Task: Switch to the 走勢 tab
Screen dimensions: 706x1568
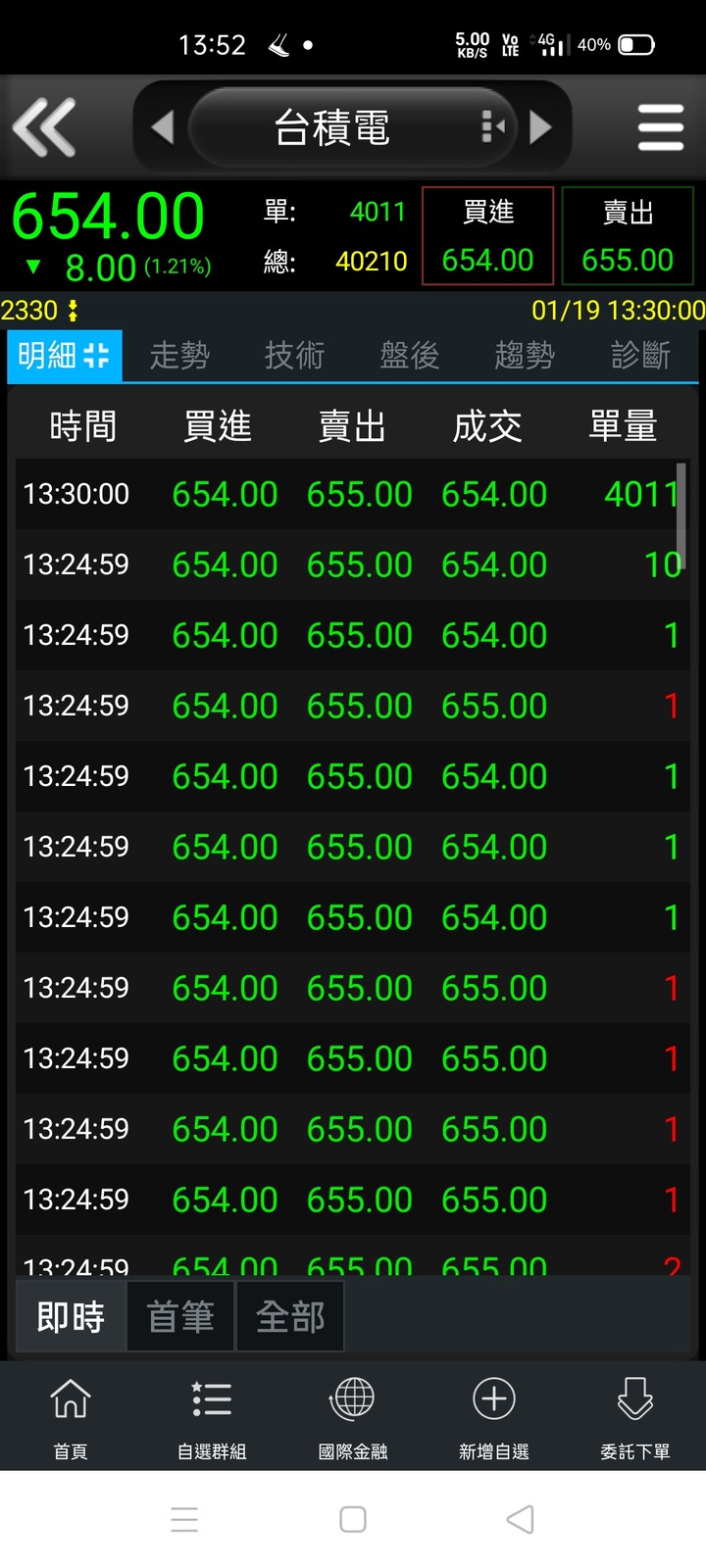Action: [x=179, y=355]
